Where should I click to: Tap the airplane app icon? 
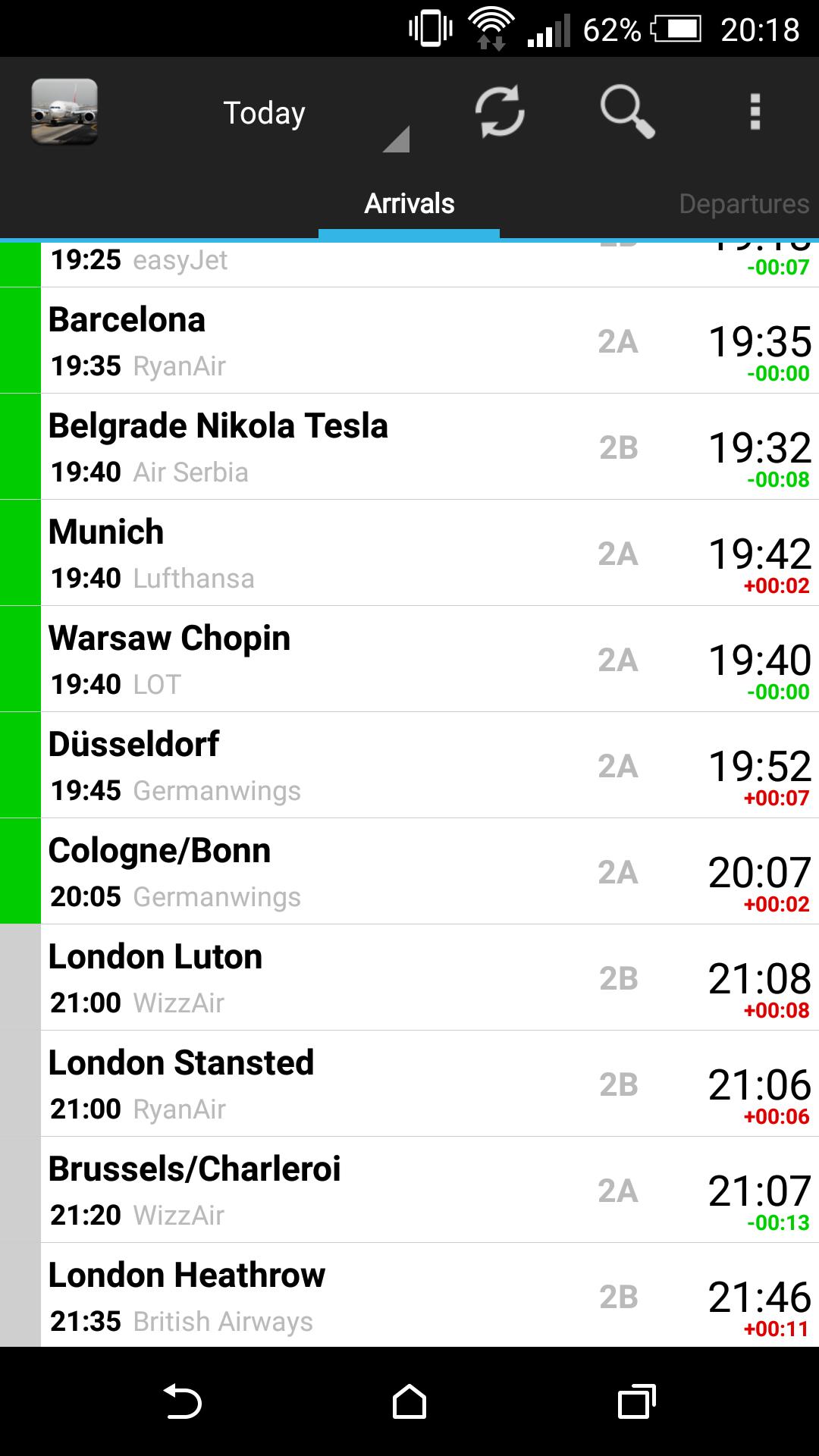64,112
